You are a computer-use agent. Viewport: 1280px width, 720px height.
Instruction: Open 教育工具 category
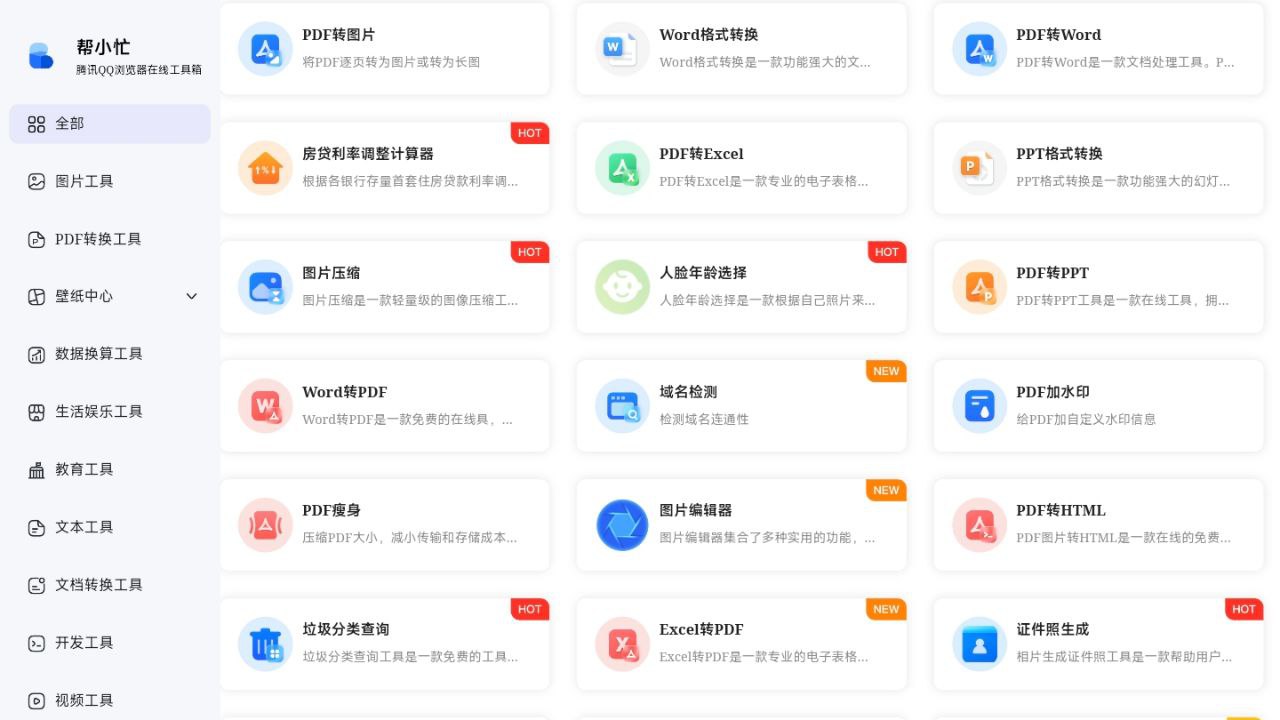[84, 469]
